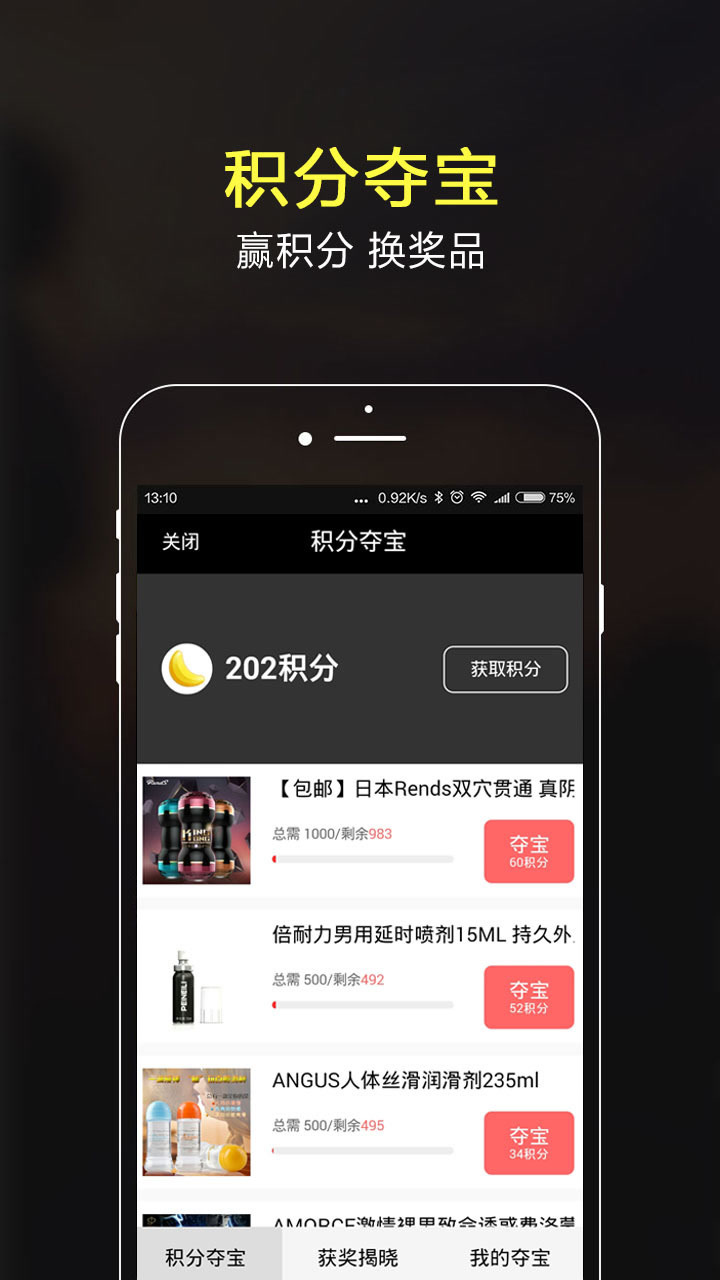
Task: Tap the ANGUS lubricant product image
Action: coord(196,1122)
